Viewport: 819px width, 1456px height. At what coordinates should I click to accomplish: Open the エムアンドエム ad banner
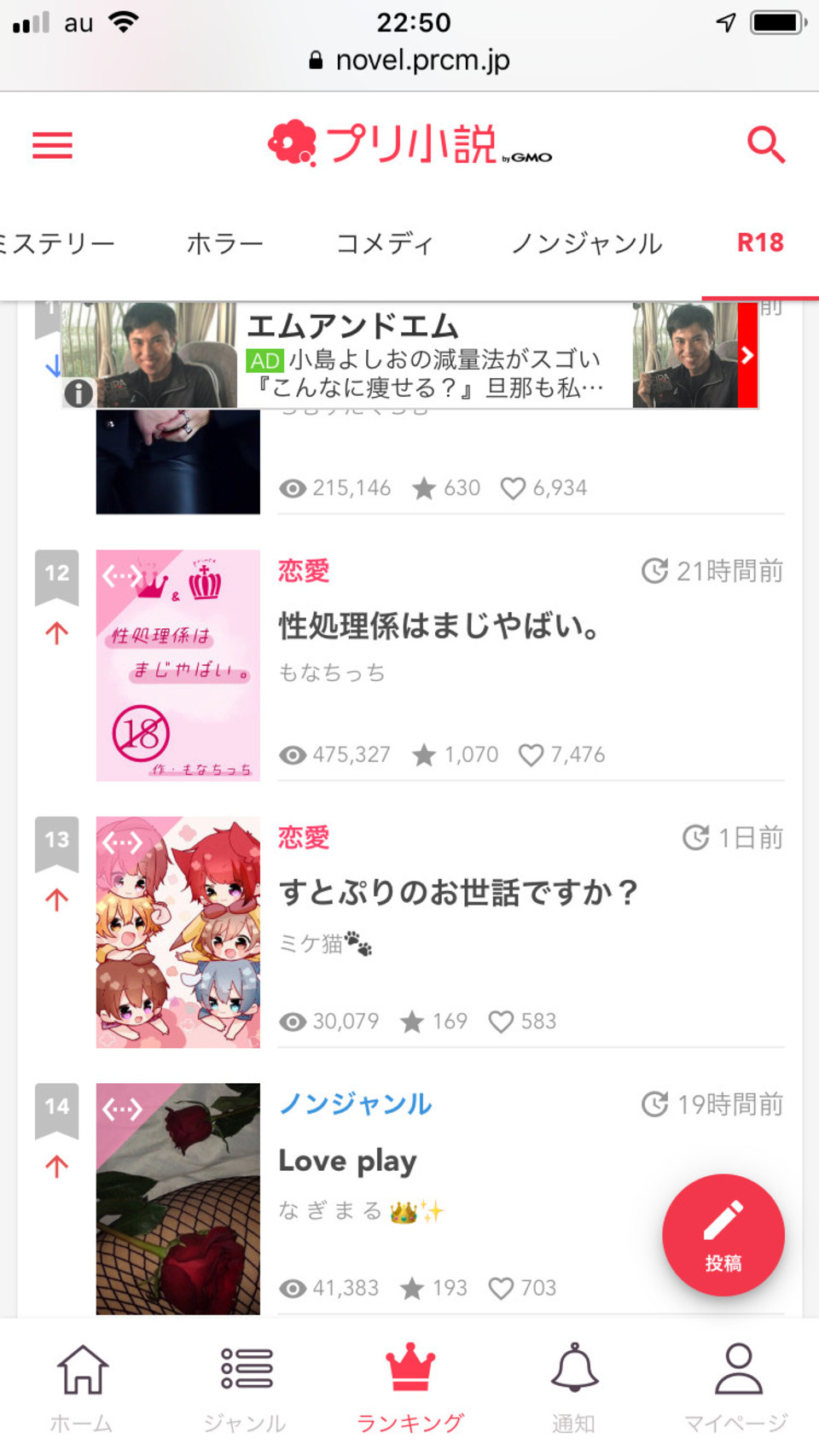pyautogui.click(x=409, y=355)
